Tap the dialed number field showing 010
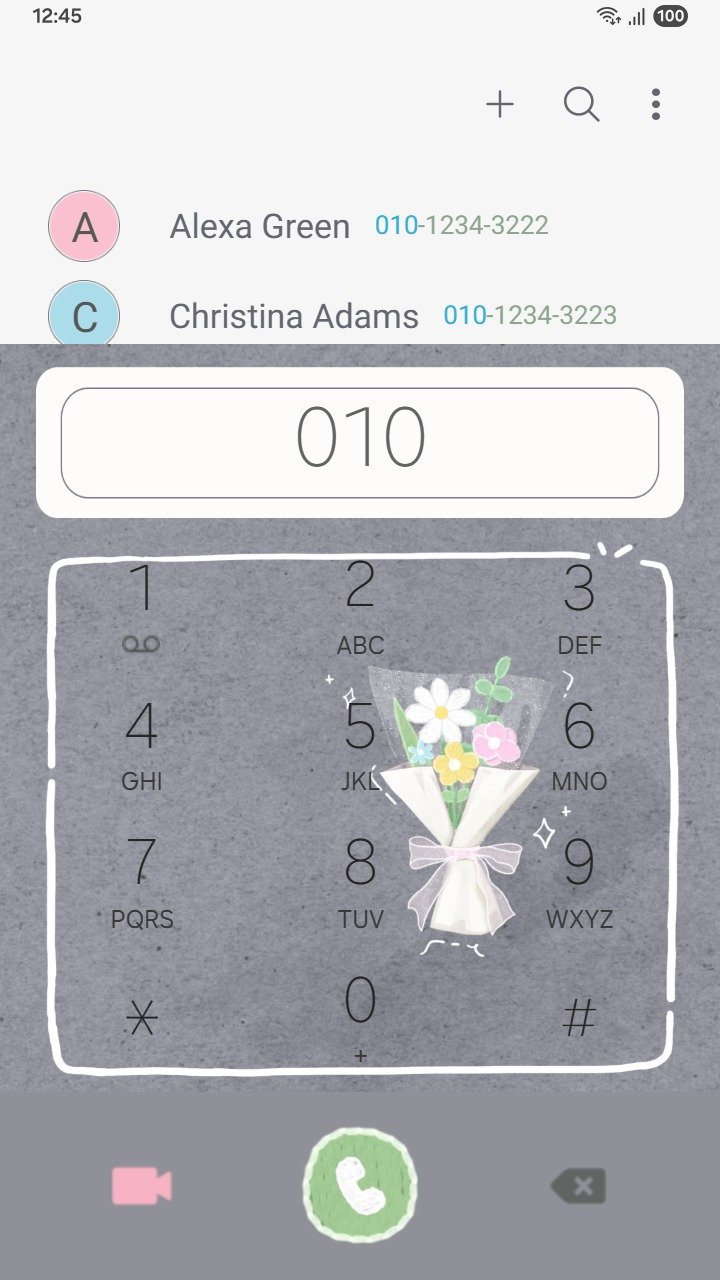The image size is (720, 1280). 360,441
